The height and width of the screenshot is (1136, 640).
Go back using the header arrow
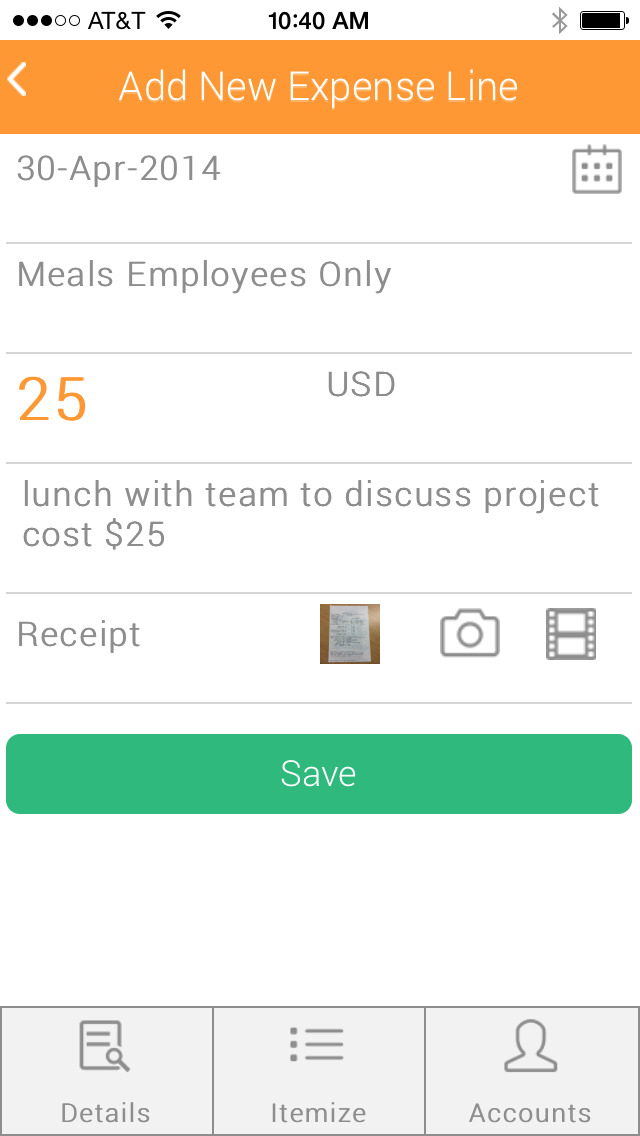tap(18, 79)
